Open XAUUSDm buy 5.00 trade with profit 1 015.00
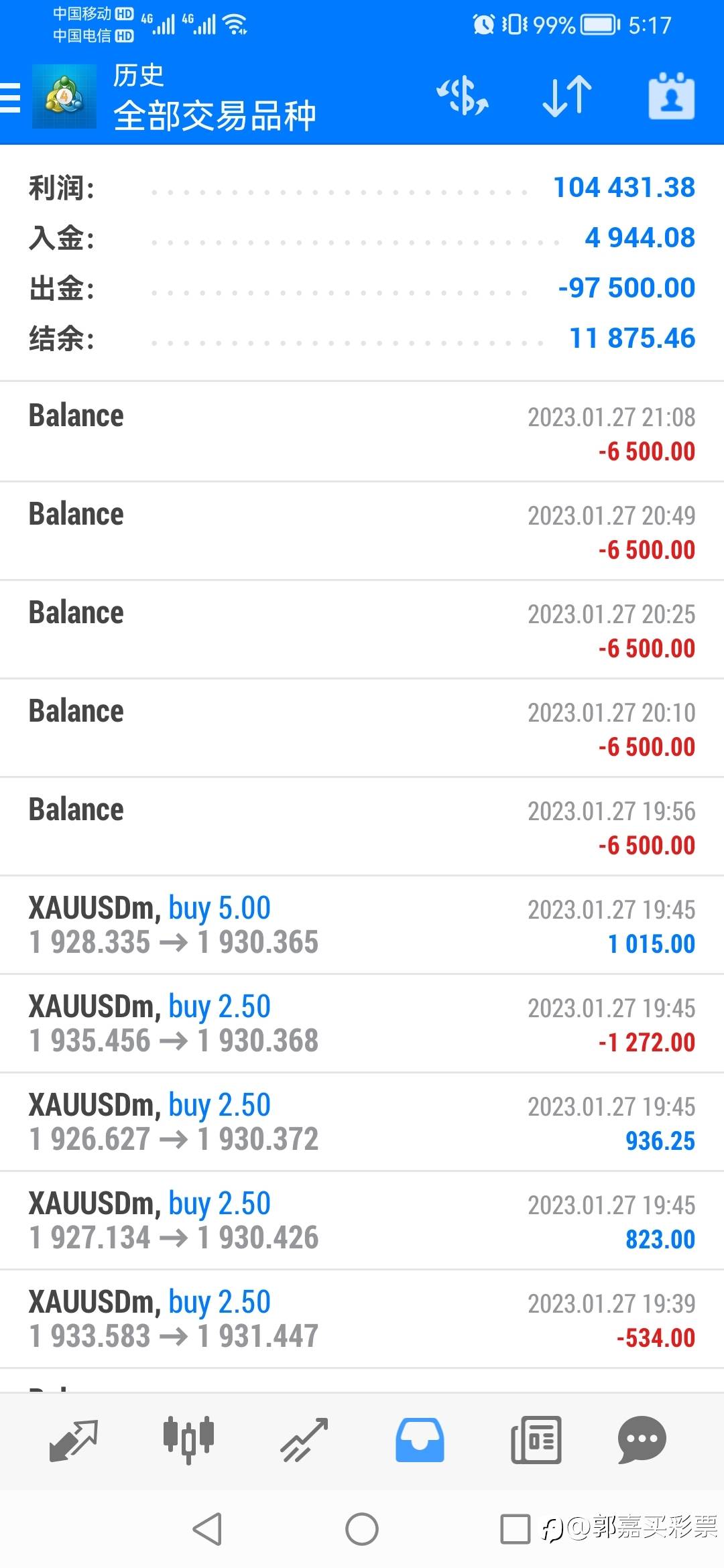The height and width of the screenshot is (1568, 724). [362, 925]
